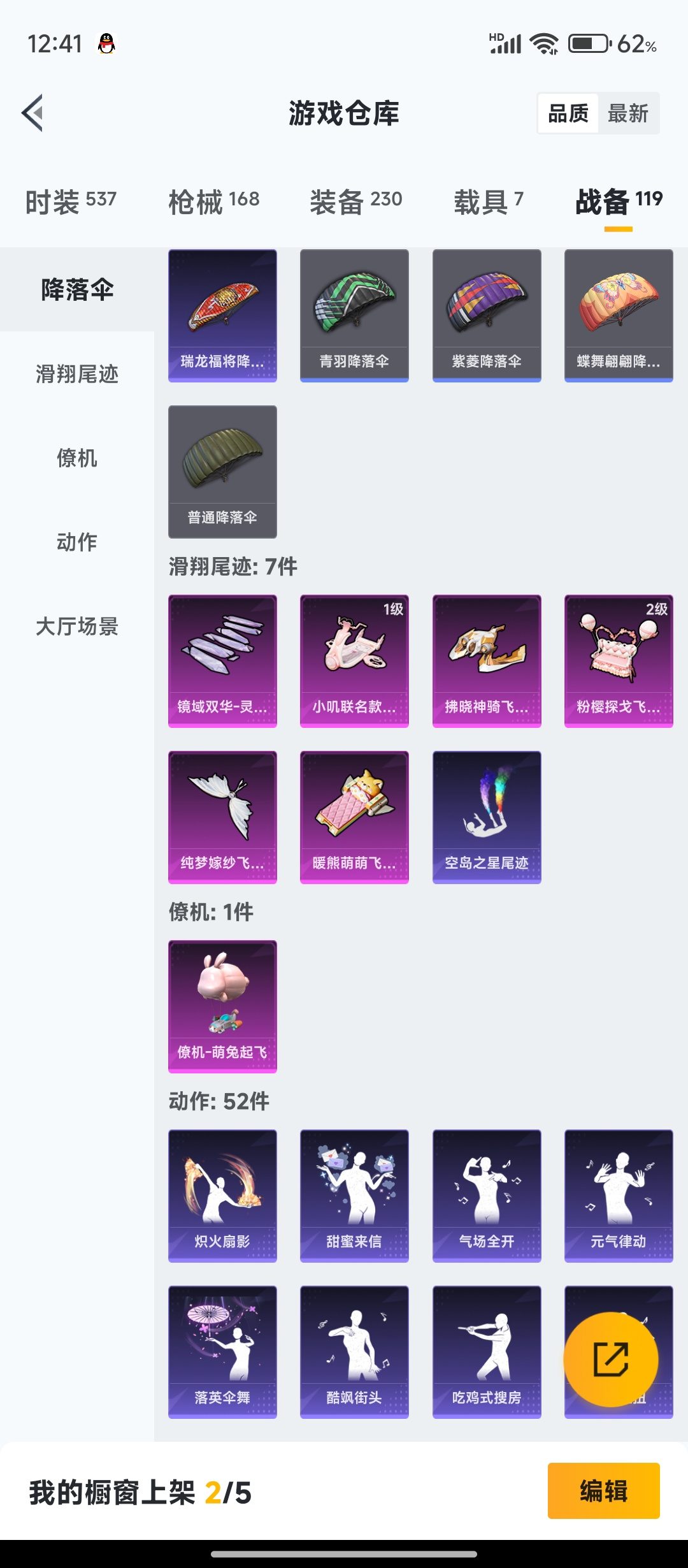The height and width of the screenshot is (1568, 688).
Task: Select 僚机 in the left sidebar
Action: tap(77, 458)
